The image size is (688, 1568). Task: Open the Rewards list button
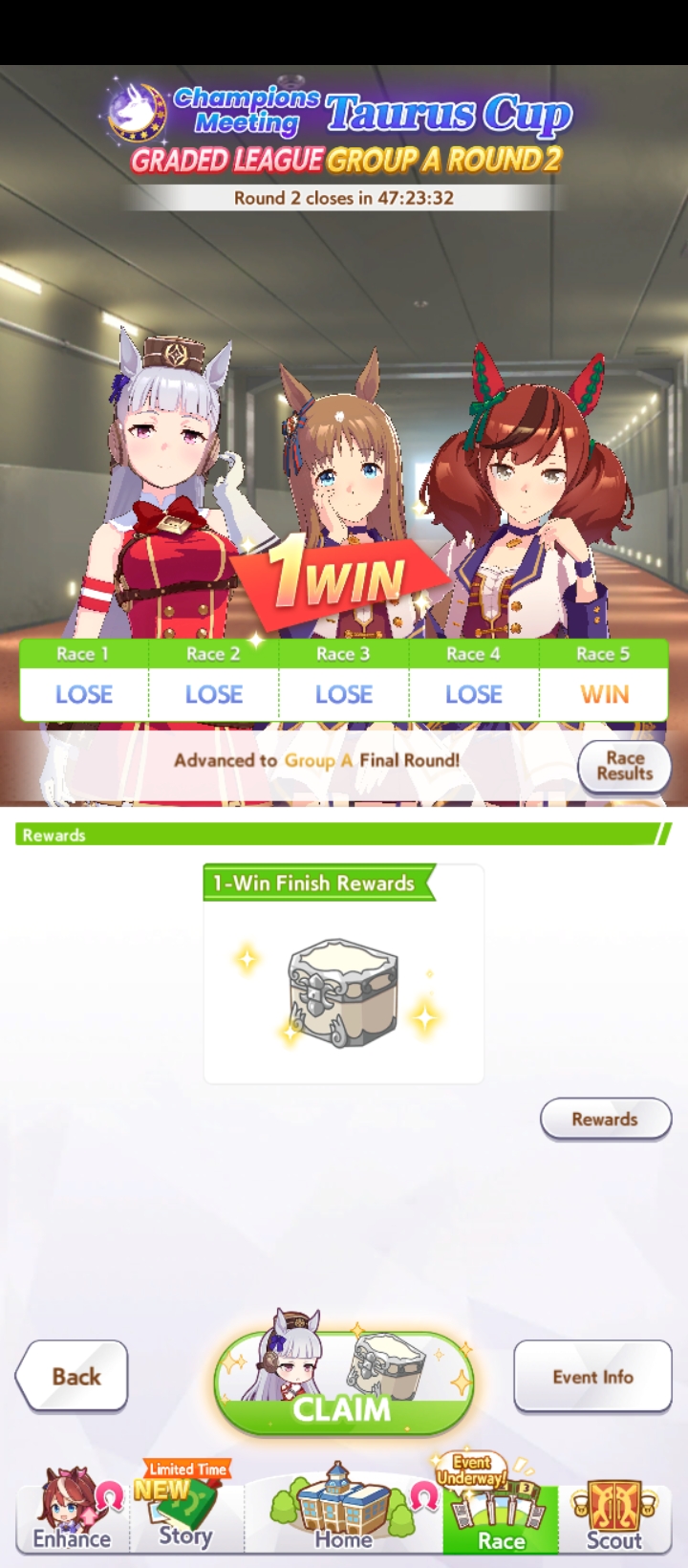(605, 1119)
